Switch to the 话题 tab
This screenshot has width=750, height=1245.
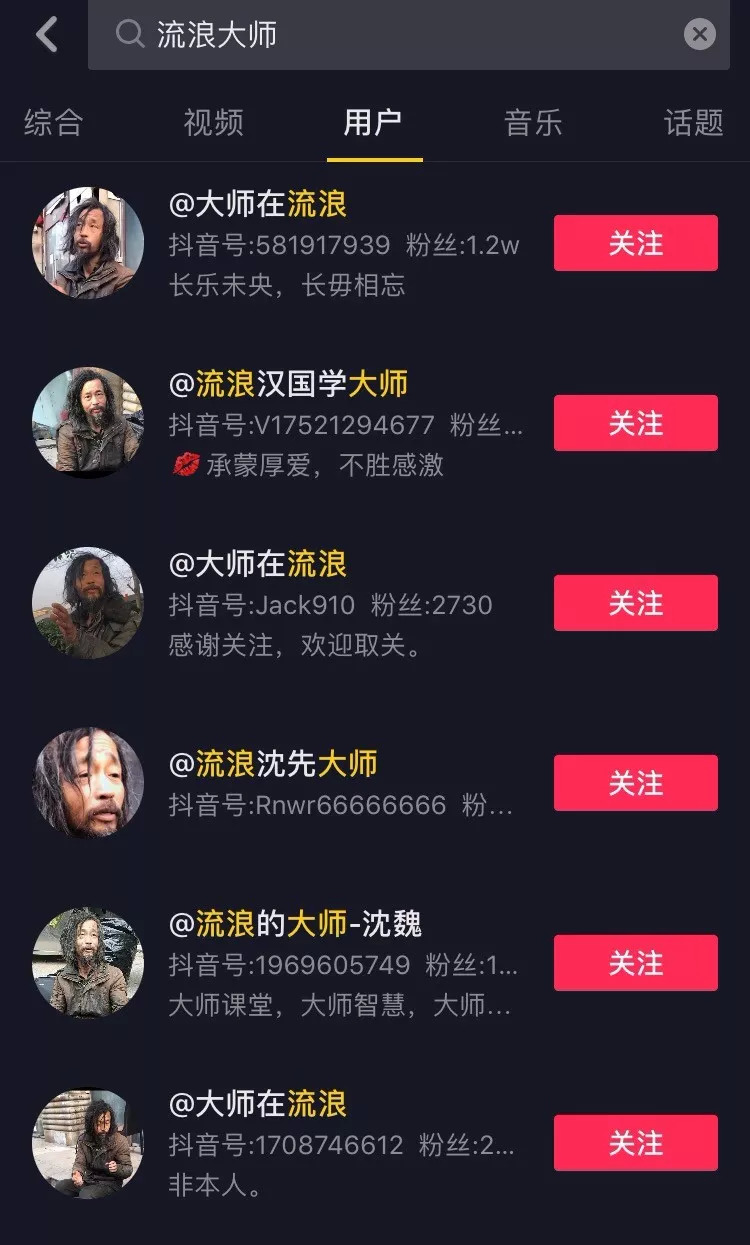coord(693,123)
